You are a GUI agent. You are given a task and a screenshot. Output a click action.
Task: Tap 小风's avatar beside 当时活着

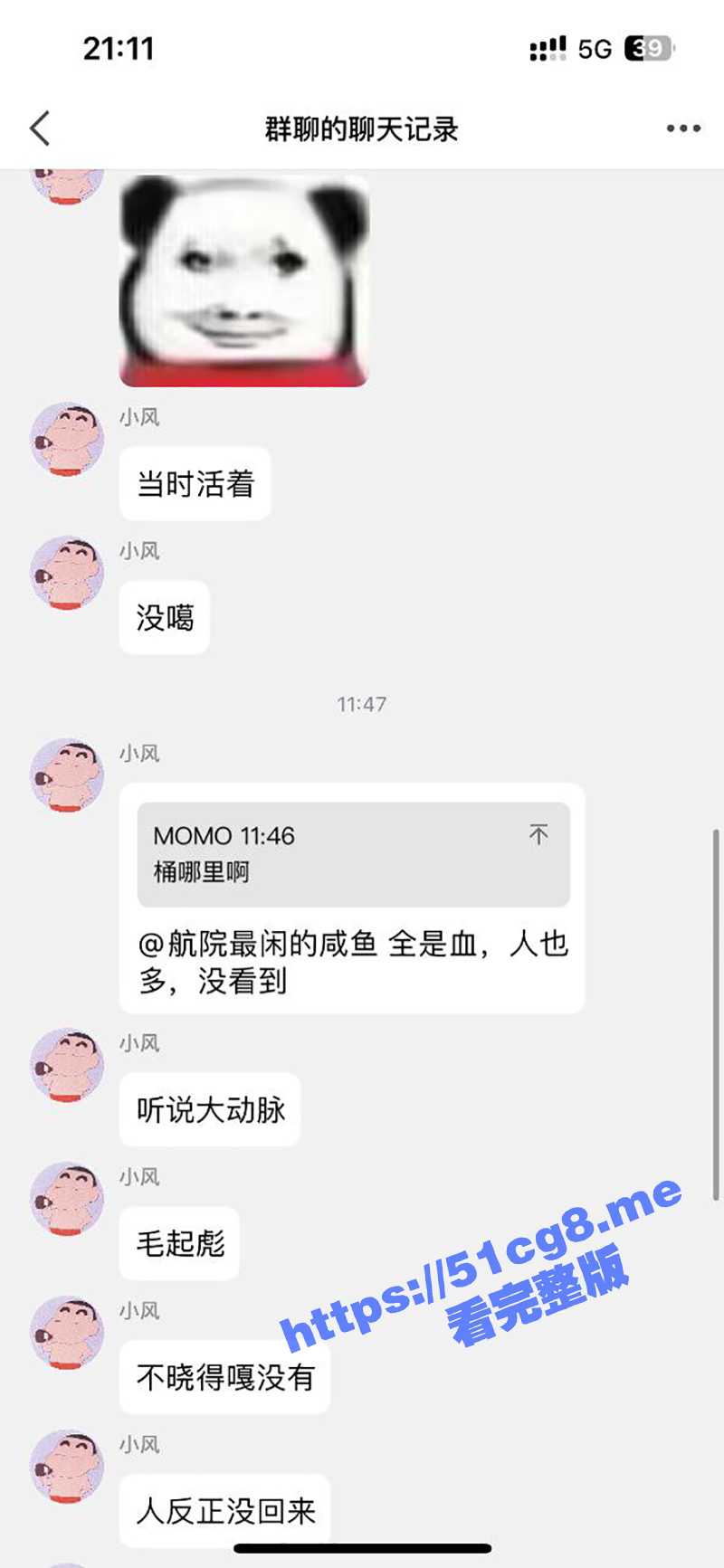pyautogui.click(x=67, y=440)
